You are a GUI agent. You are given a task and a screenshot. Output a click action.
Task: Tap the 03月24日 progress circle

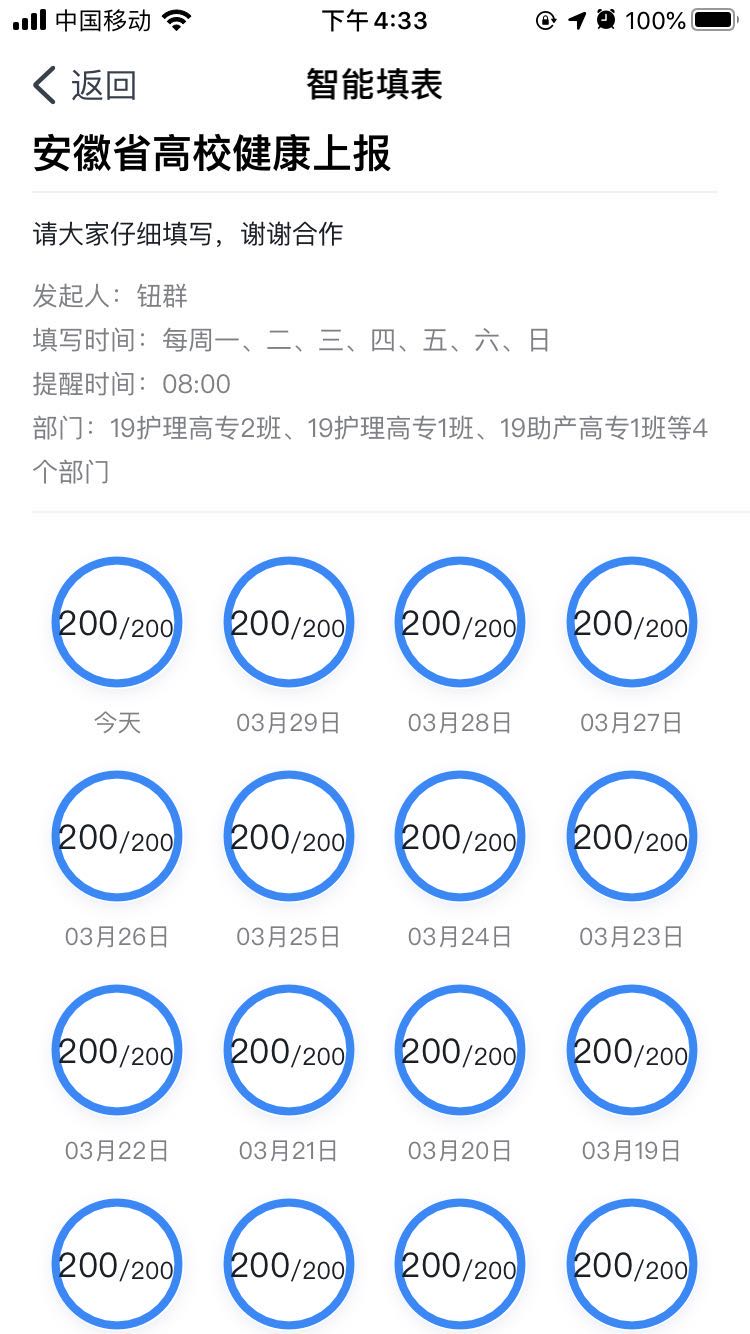(x=460, y=836)
